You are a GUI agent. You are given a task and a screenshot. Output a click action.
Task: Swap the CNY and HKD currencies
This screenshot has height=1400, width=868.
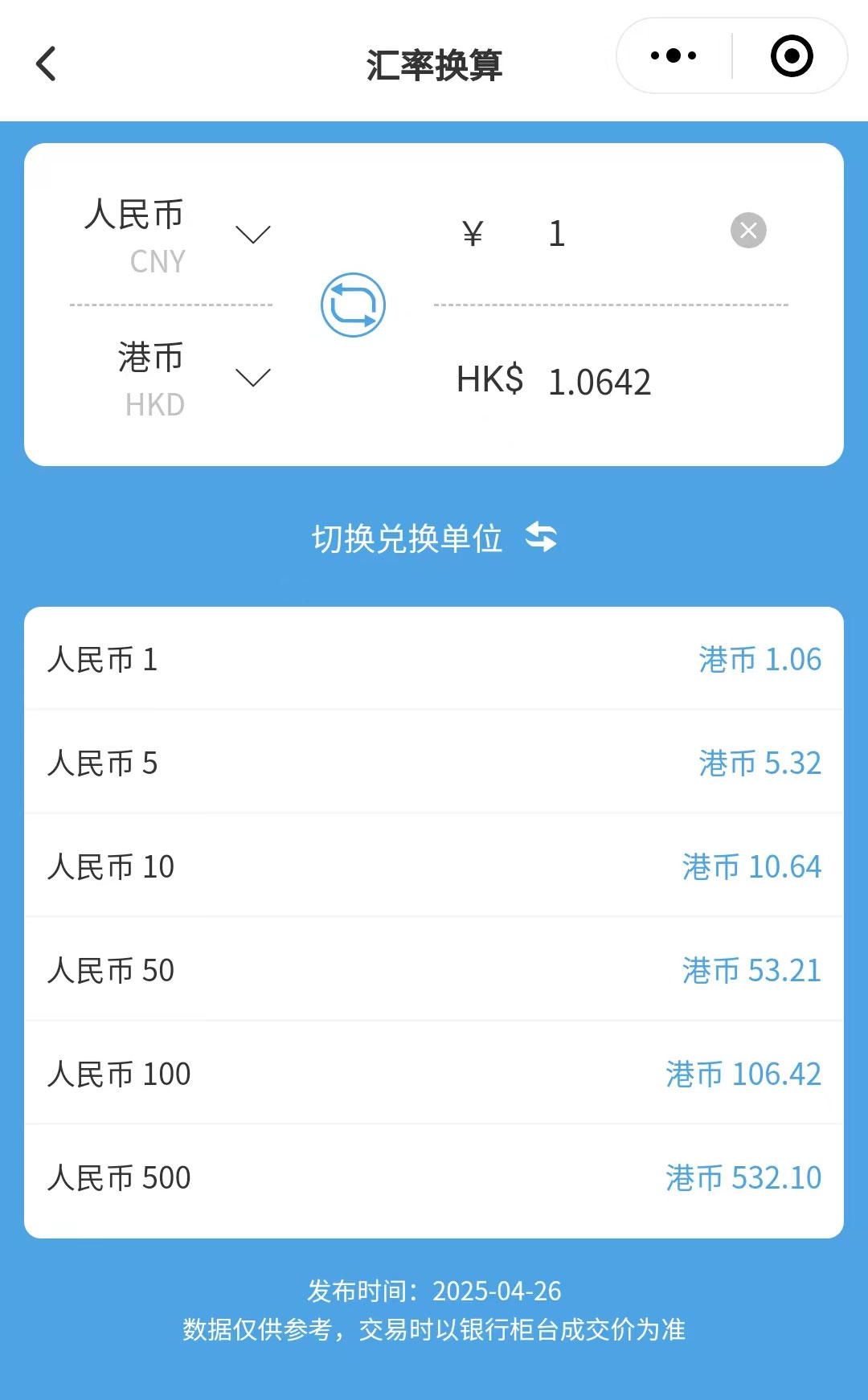353,305
